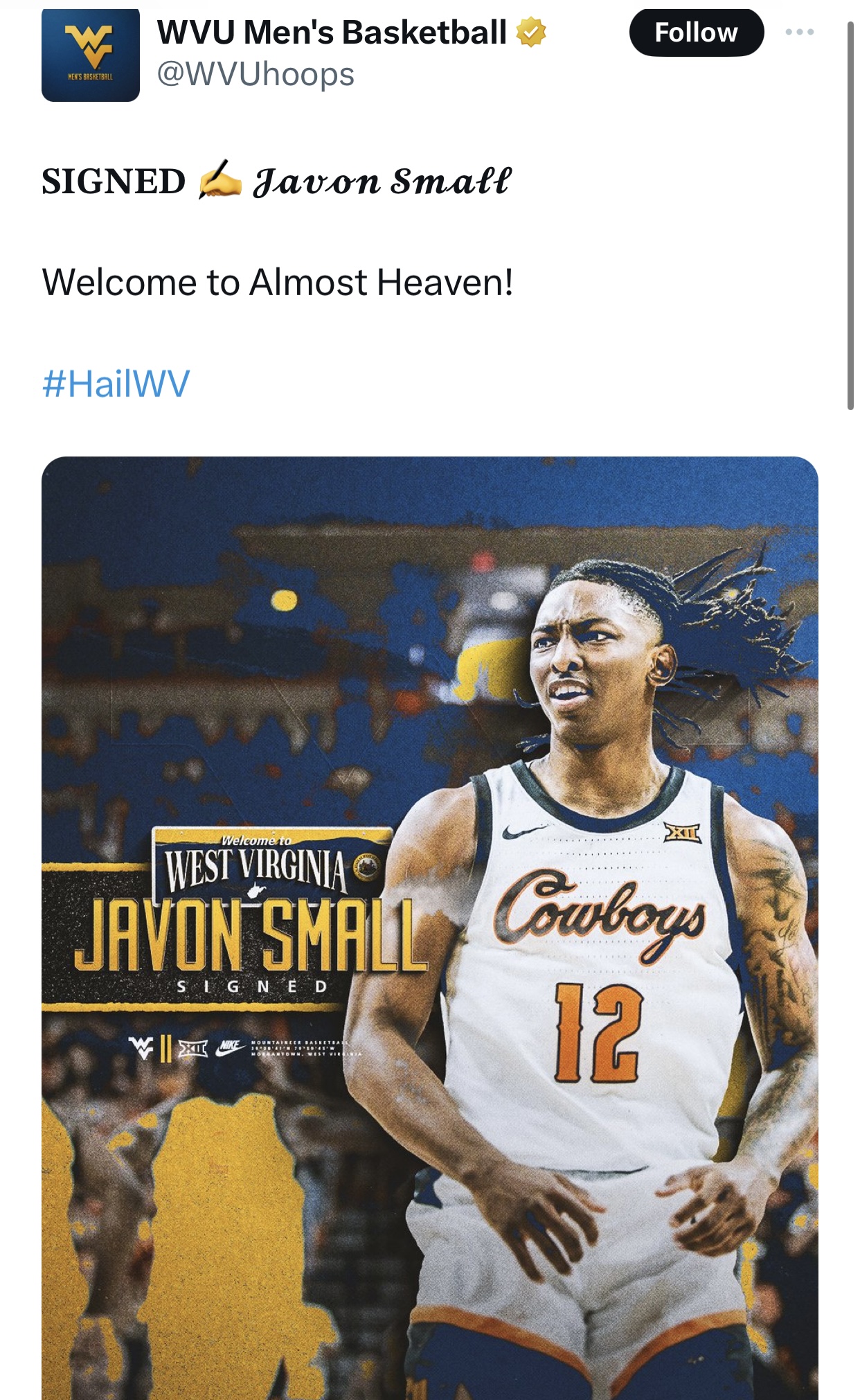Follow WVU Men's Basketball
This screenshot has width=860, height=1400.
(x=696, y=33)
